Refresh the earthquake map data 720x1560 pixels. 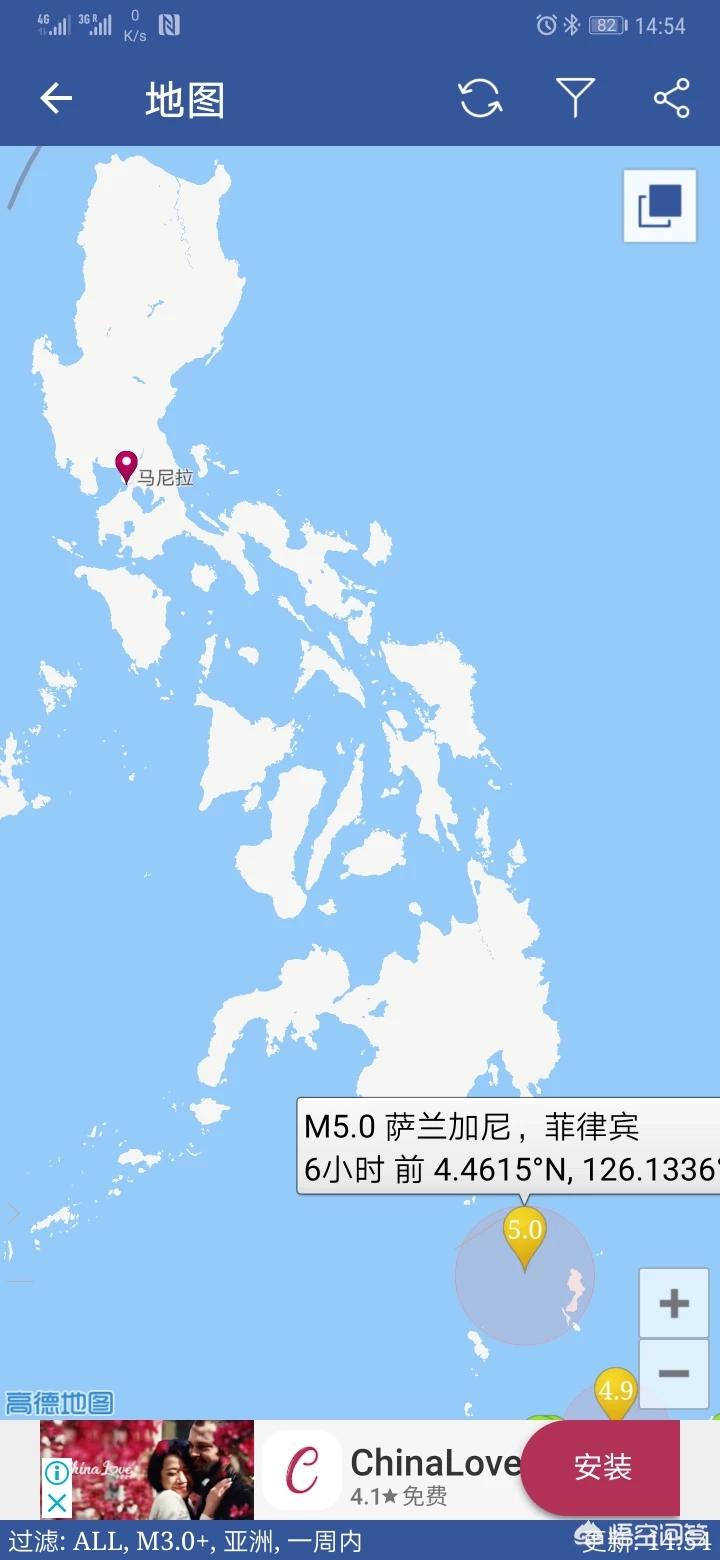click(x=480, y=98)
